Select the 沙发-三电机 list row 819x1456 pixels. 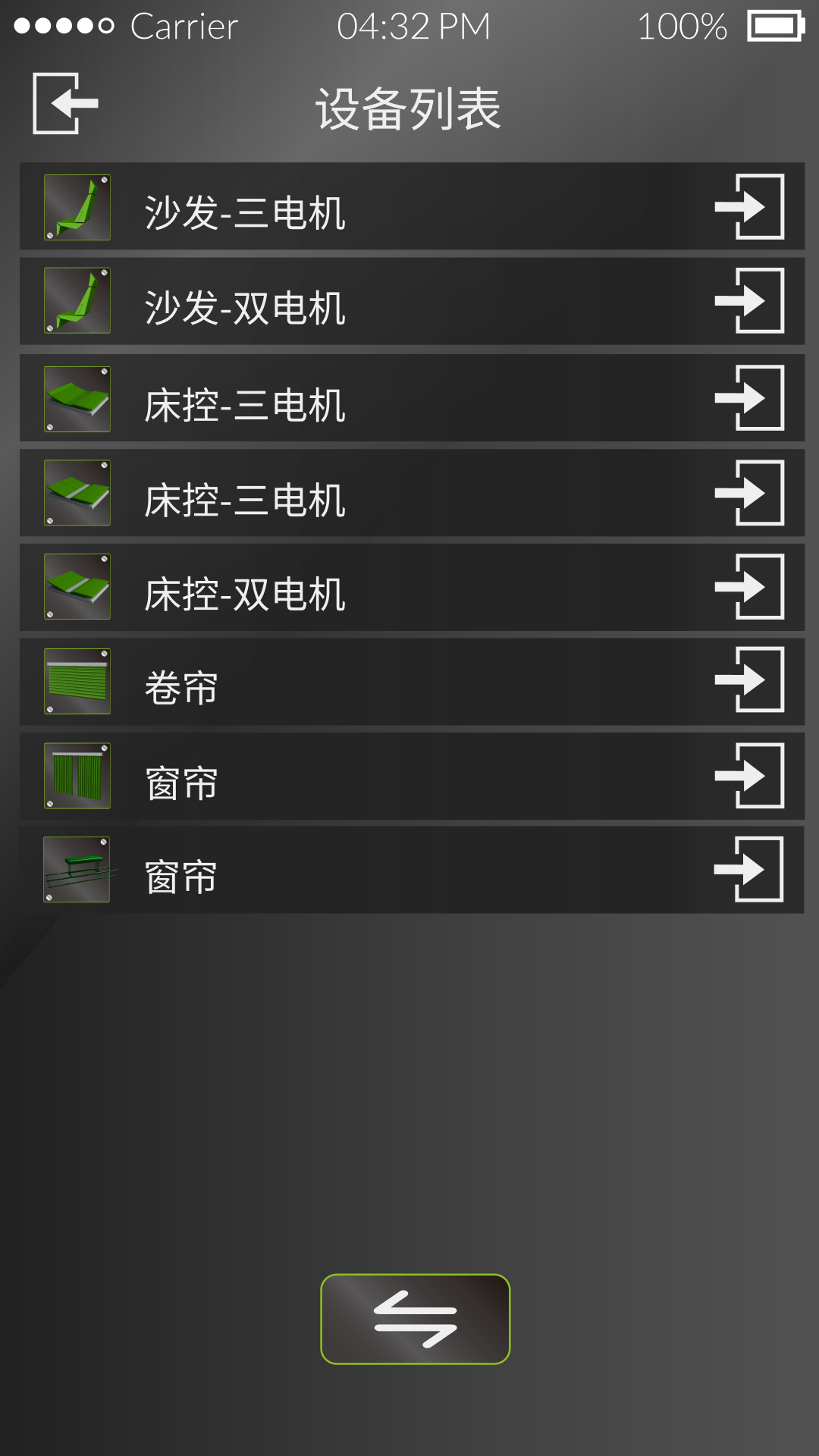(409, 207)
